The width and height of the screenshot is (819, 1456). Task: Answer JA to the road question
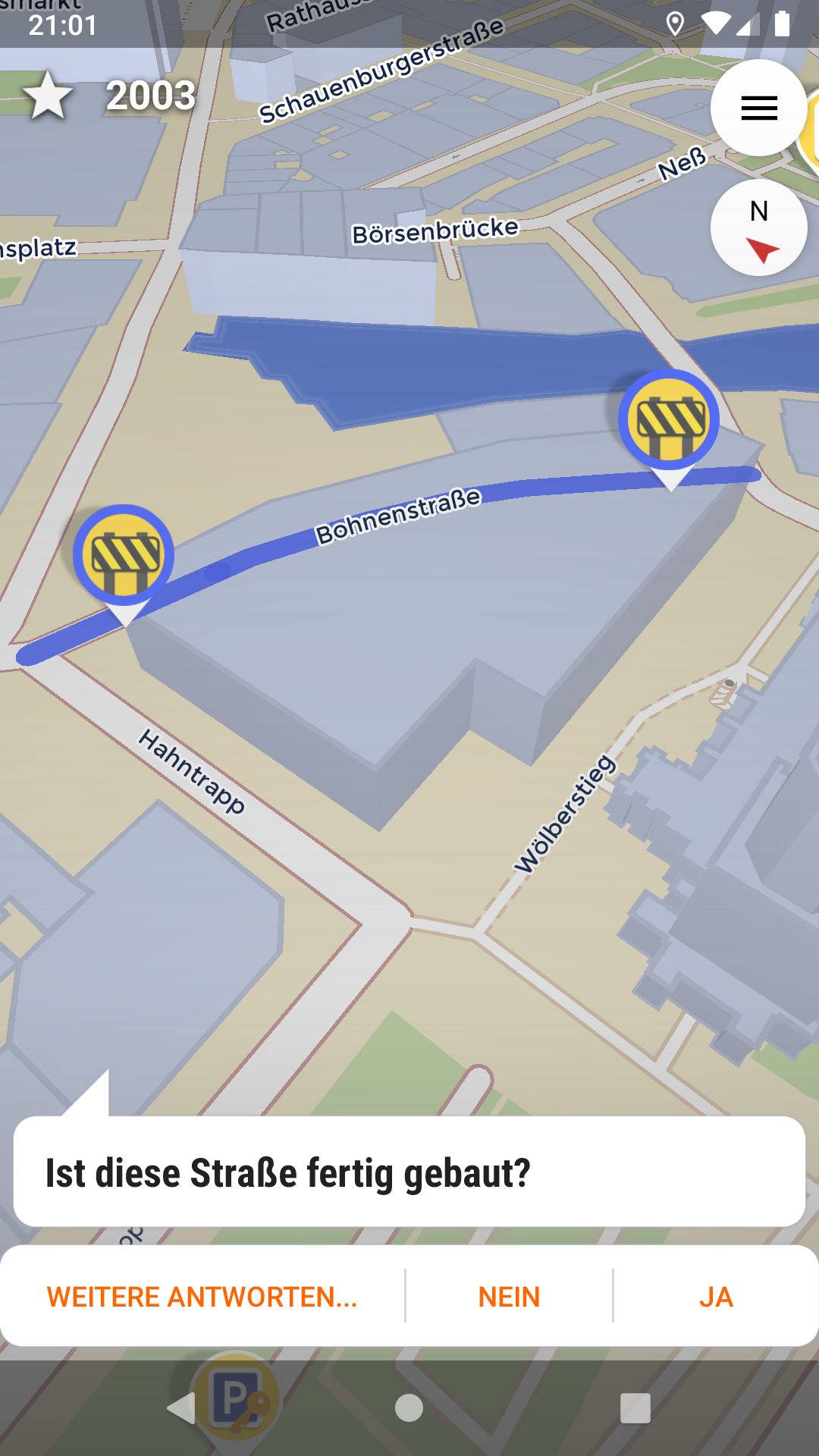(716, 1297)
